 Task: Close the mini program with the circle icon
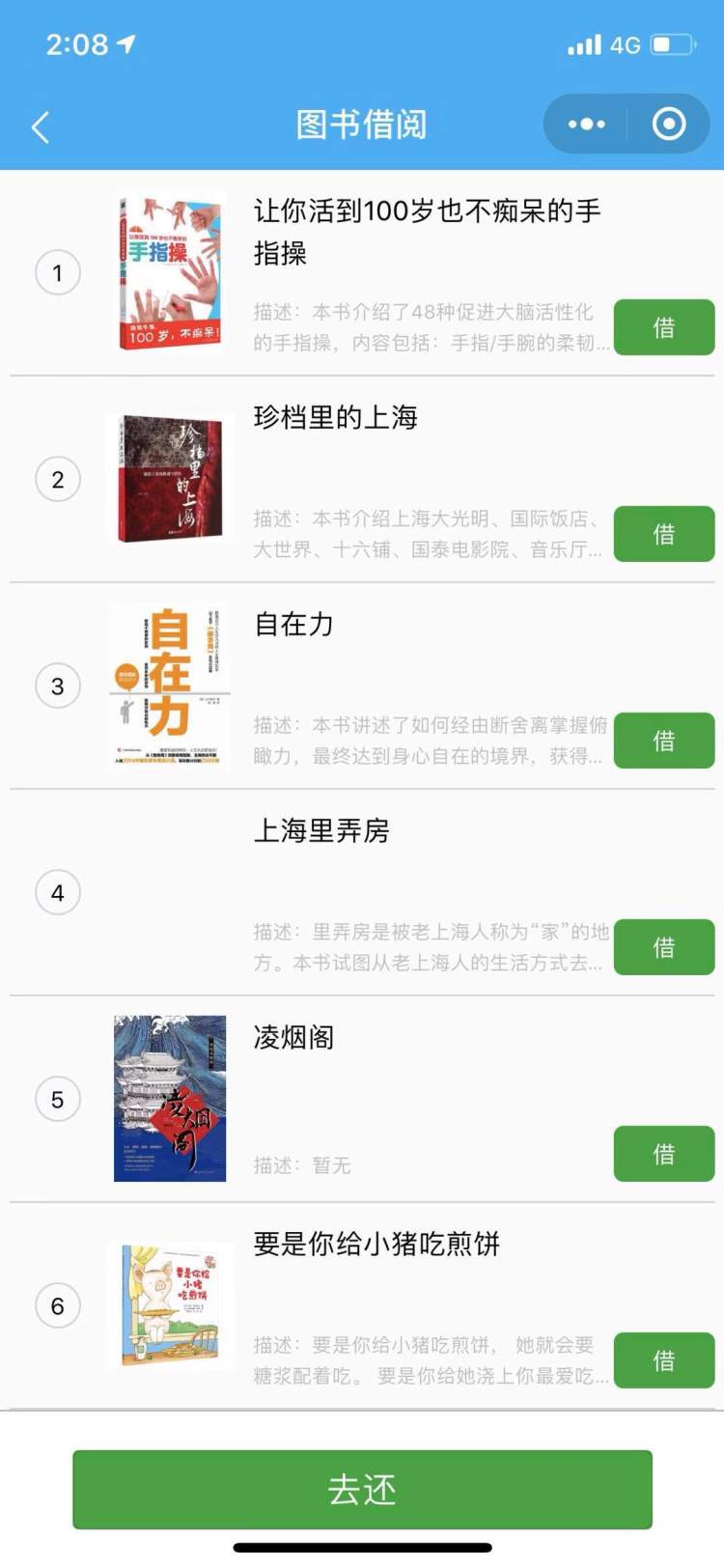pos(669,125)
